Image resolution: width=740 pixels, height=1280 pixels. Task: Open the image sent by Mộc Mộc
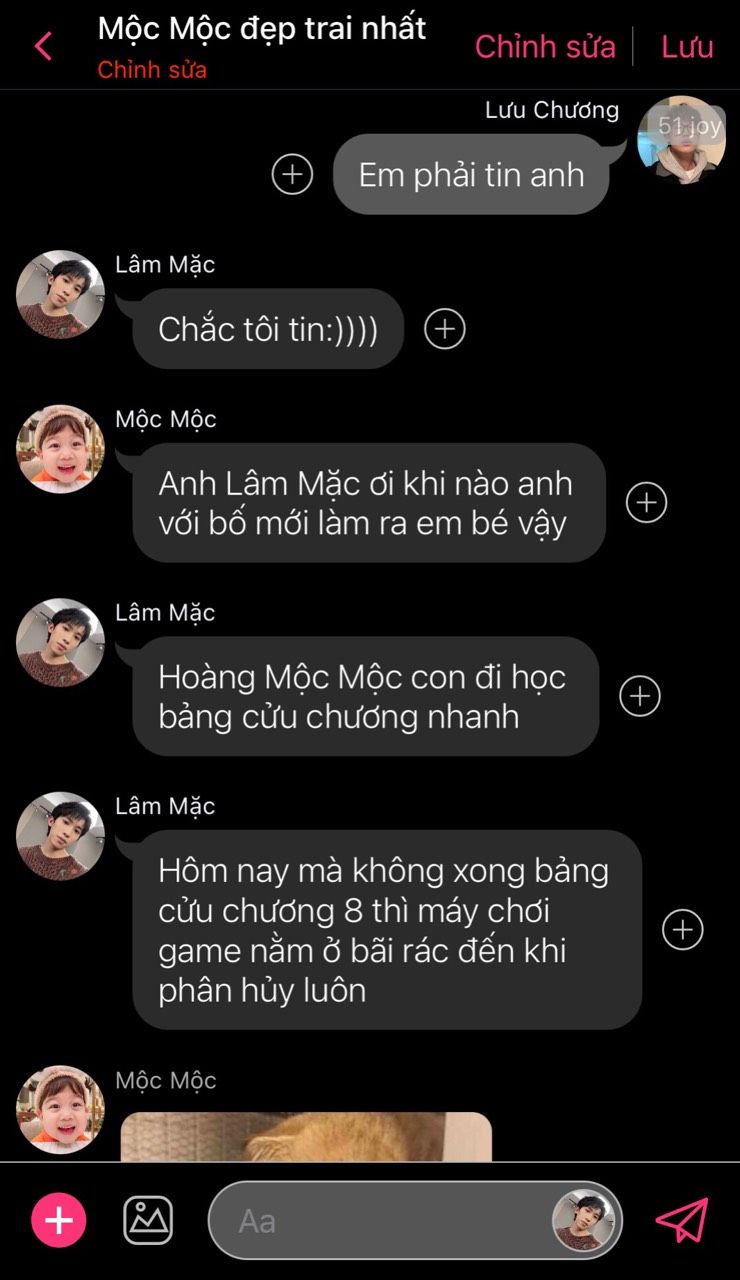pos(306,1137)
